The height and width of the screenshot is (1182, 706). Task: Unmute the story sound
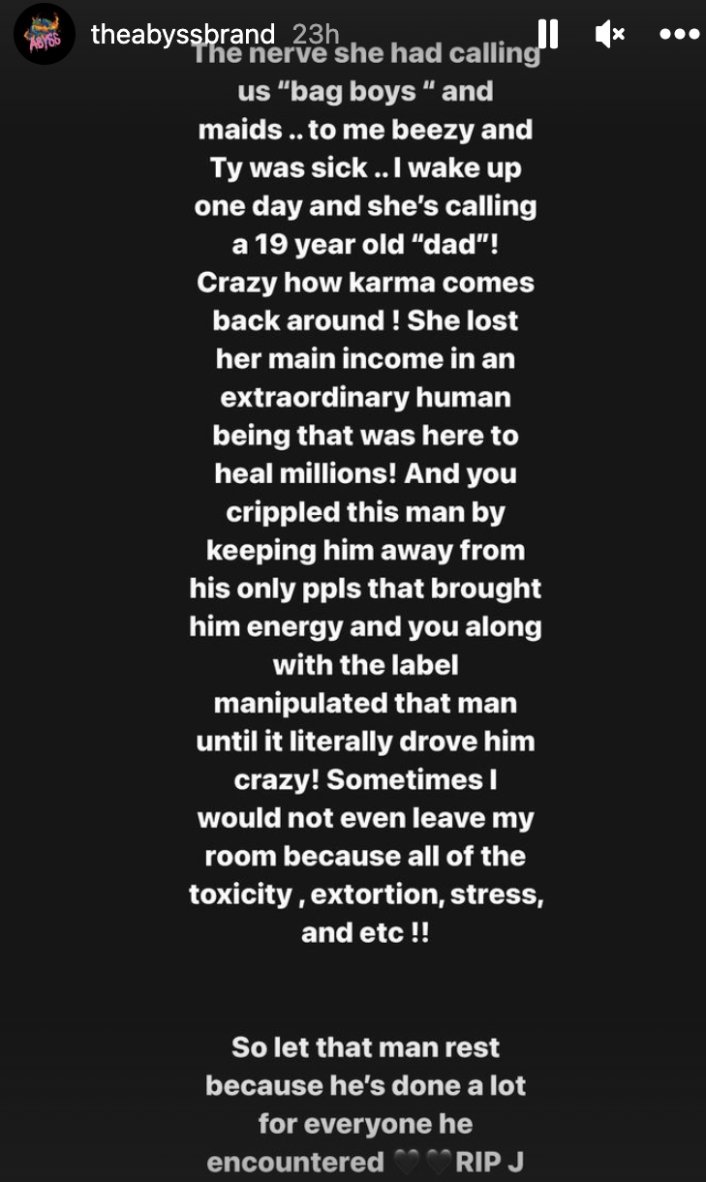pyautogui.click(x=610, y=34)
